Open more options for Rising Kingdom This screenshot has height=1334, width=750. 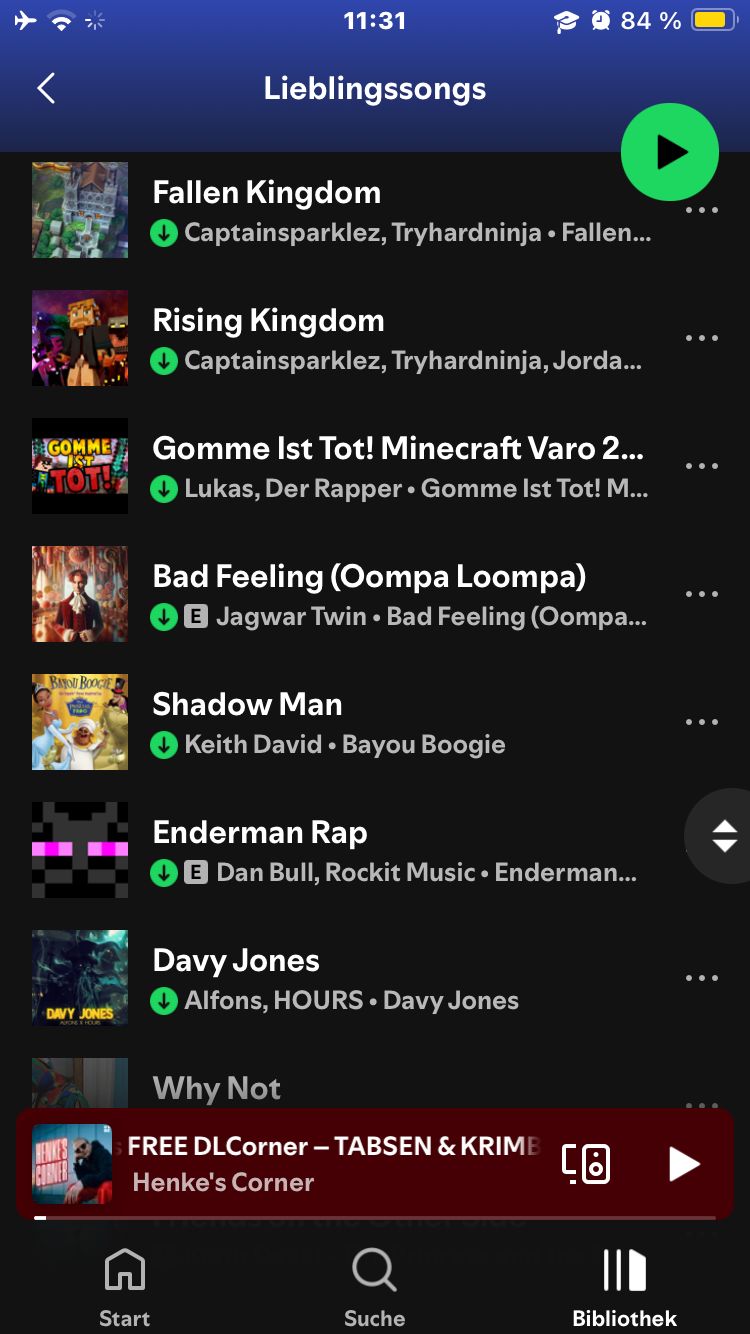tap(702, 338)
